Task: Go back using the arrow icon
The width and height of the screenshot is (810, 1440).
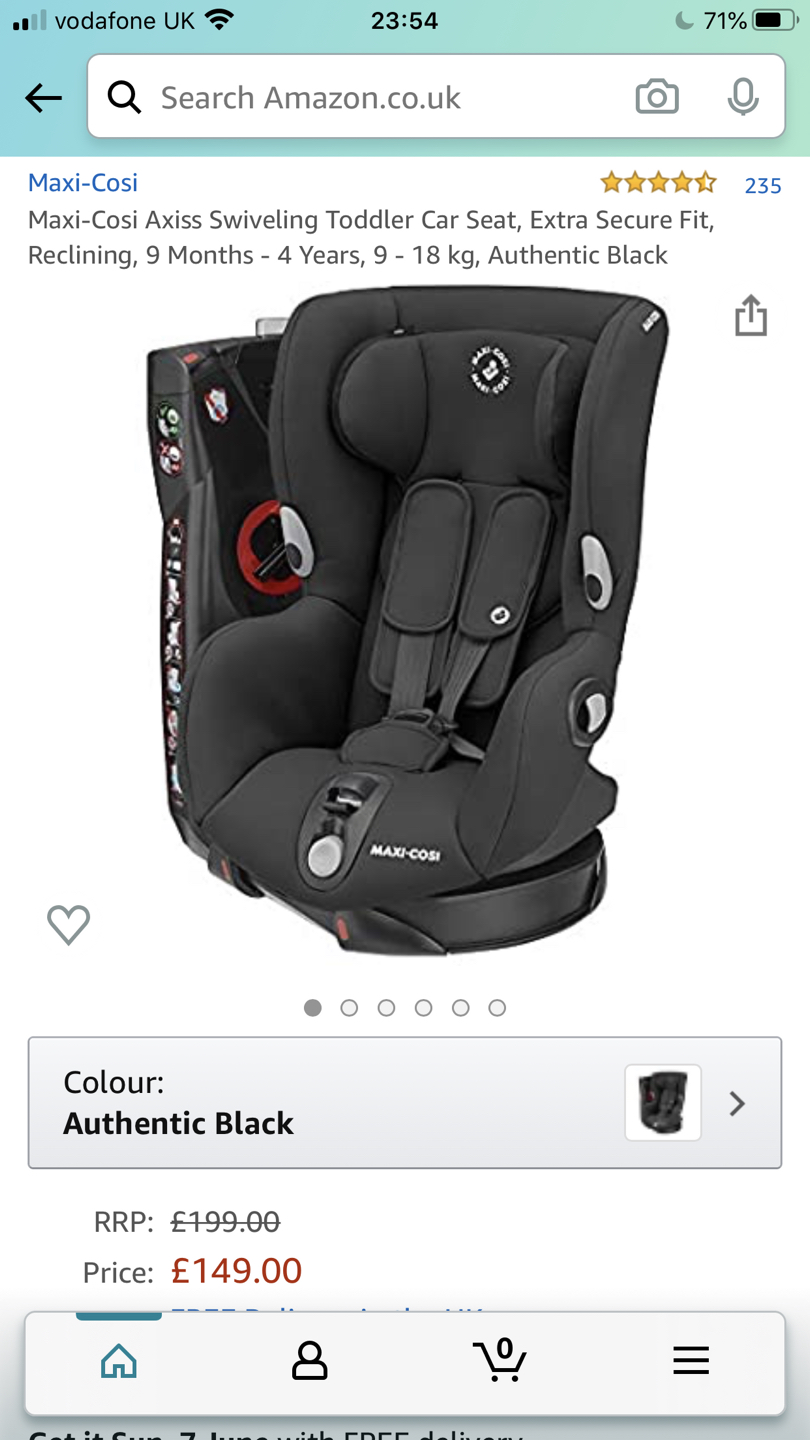Action: [43, 97]
